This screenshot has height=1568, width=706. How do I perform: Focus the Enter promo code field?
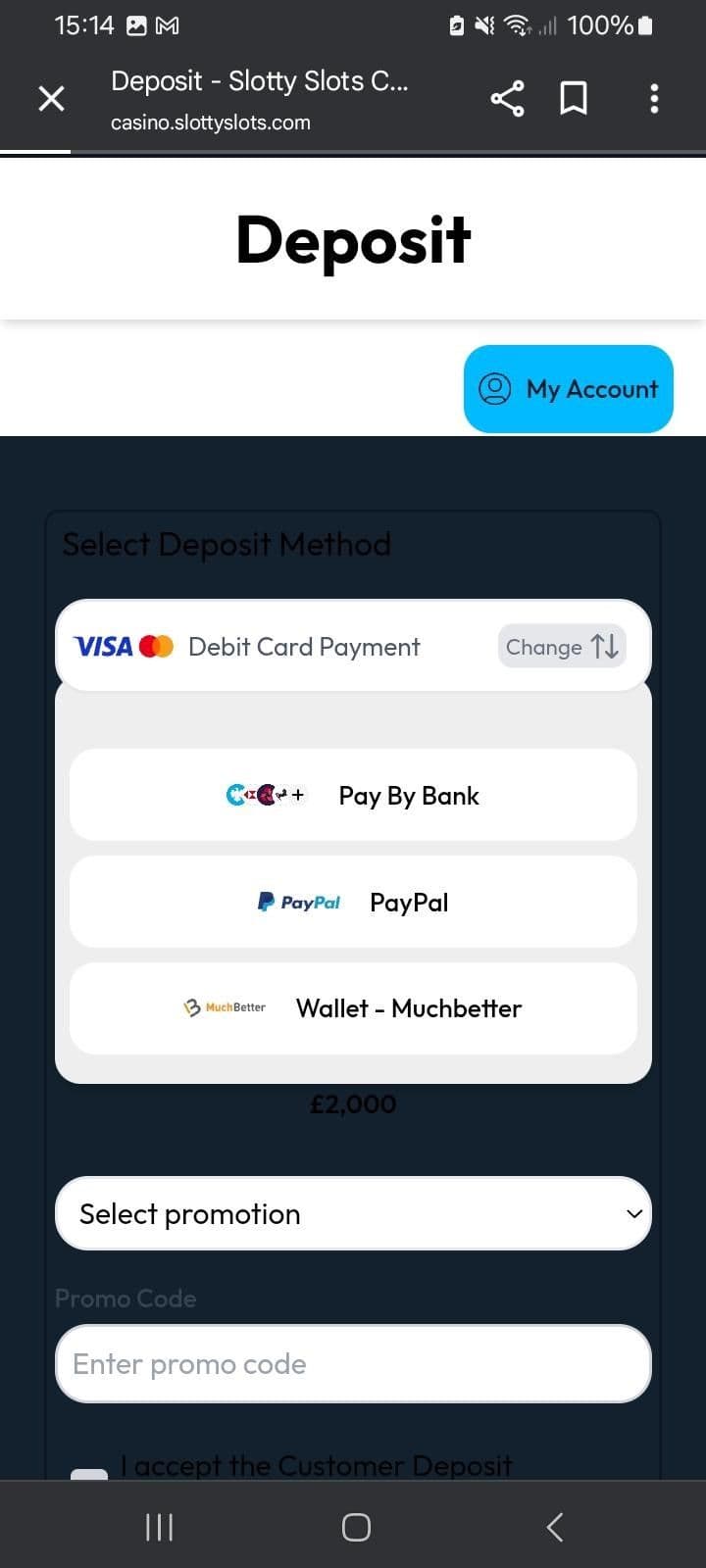353,1363
